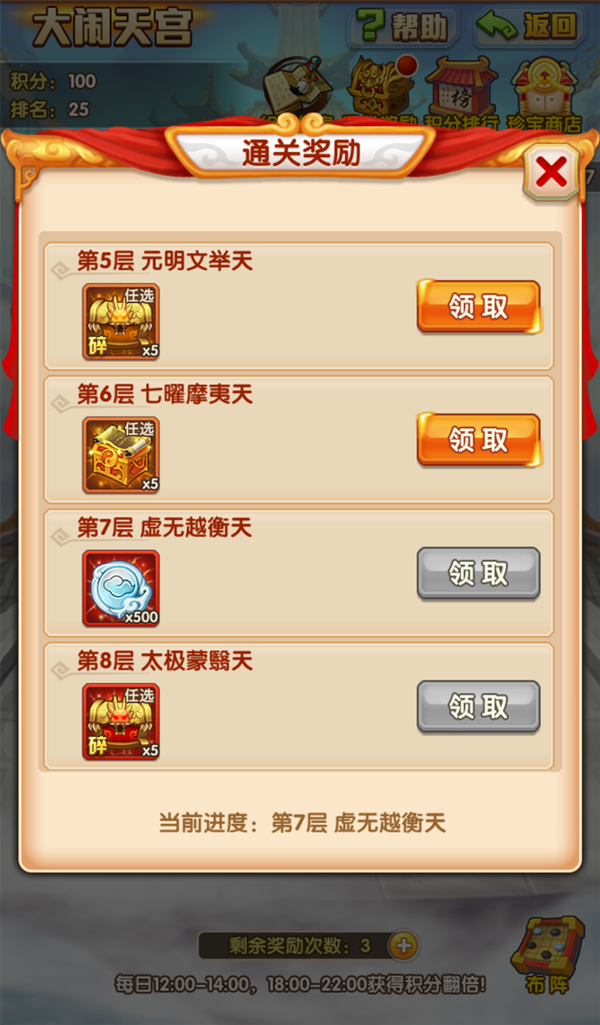This screenshot has width=600, height=1025.
Task: View the 第8层 red armor fragment item
Action: pos(121,721)
